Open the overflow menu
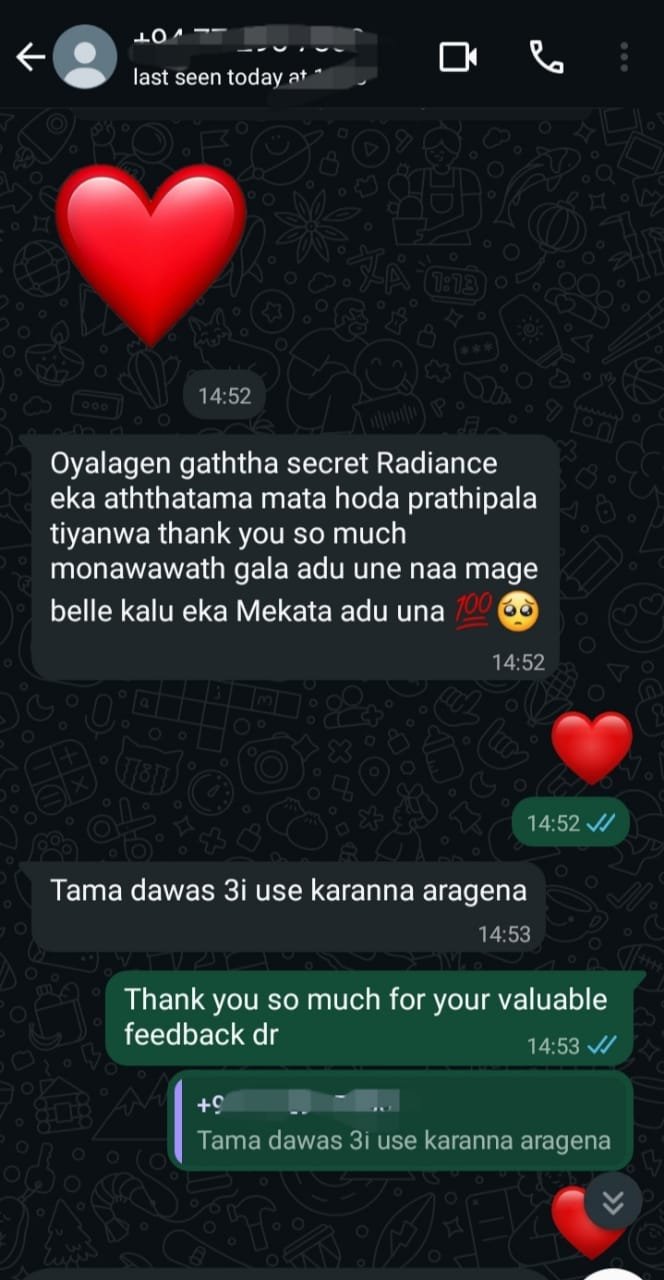 tap(624, 58)
